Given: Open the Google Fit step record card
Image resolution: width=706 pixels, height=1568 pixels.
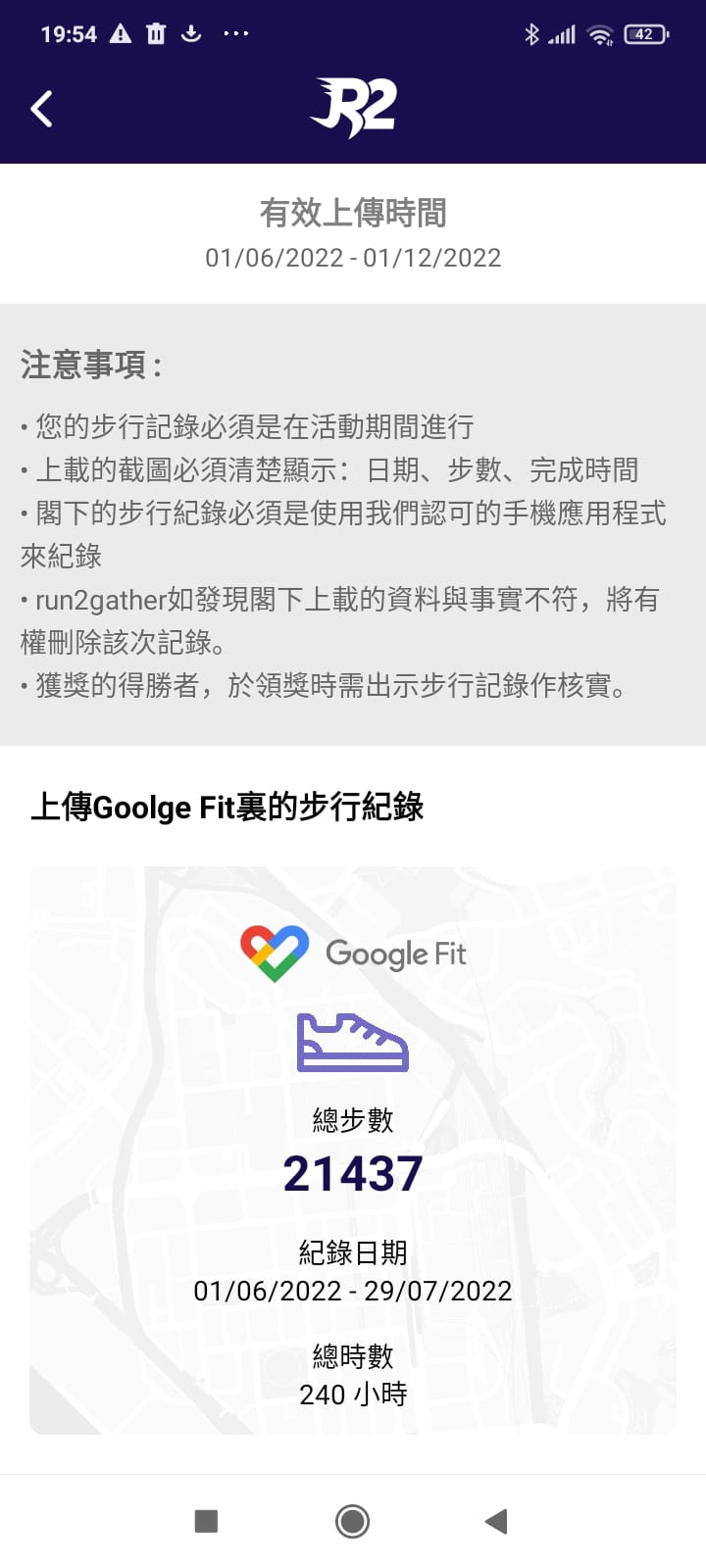Looking at the screenshot, I should (352, 1150).
